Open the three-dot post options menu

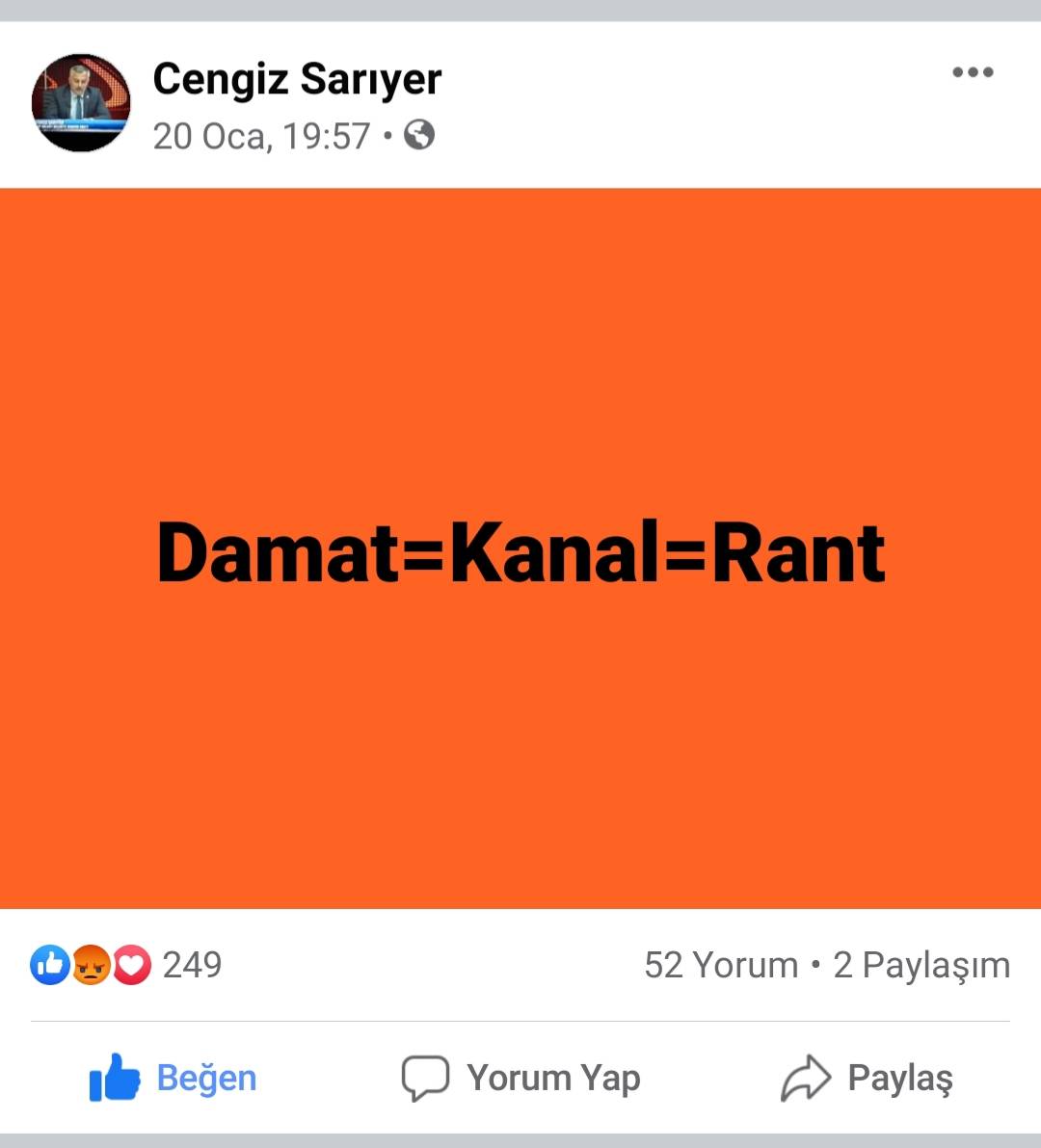point(972,72)
